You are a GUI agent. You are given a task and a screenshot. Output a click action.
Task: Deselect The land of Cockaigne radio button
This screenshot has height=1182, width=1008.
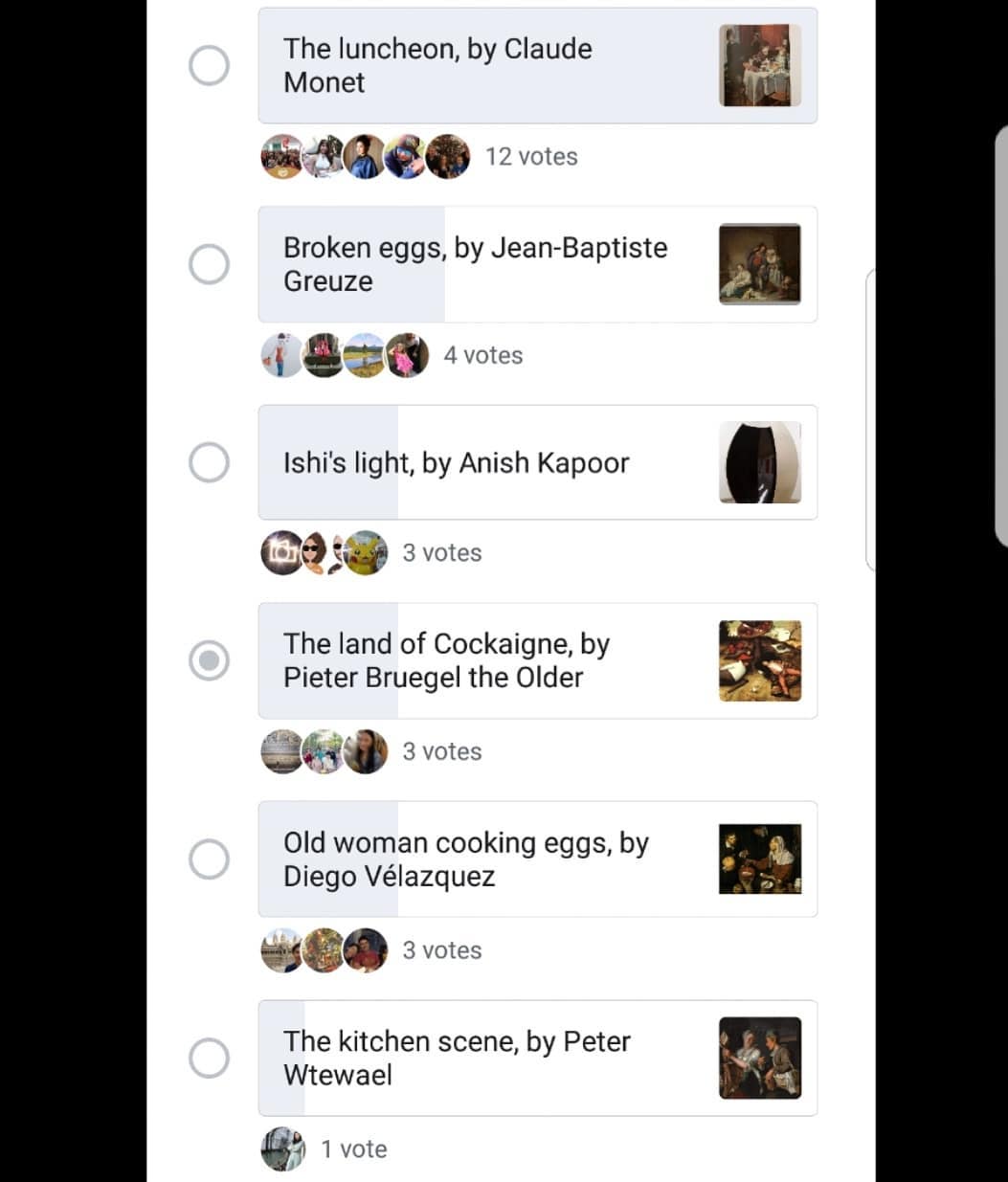coord(209,660)
